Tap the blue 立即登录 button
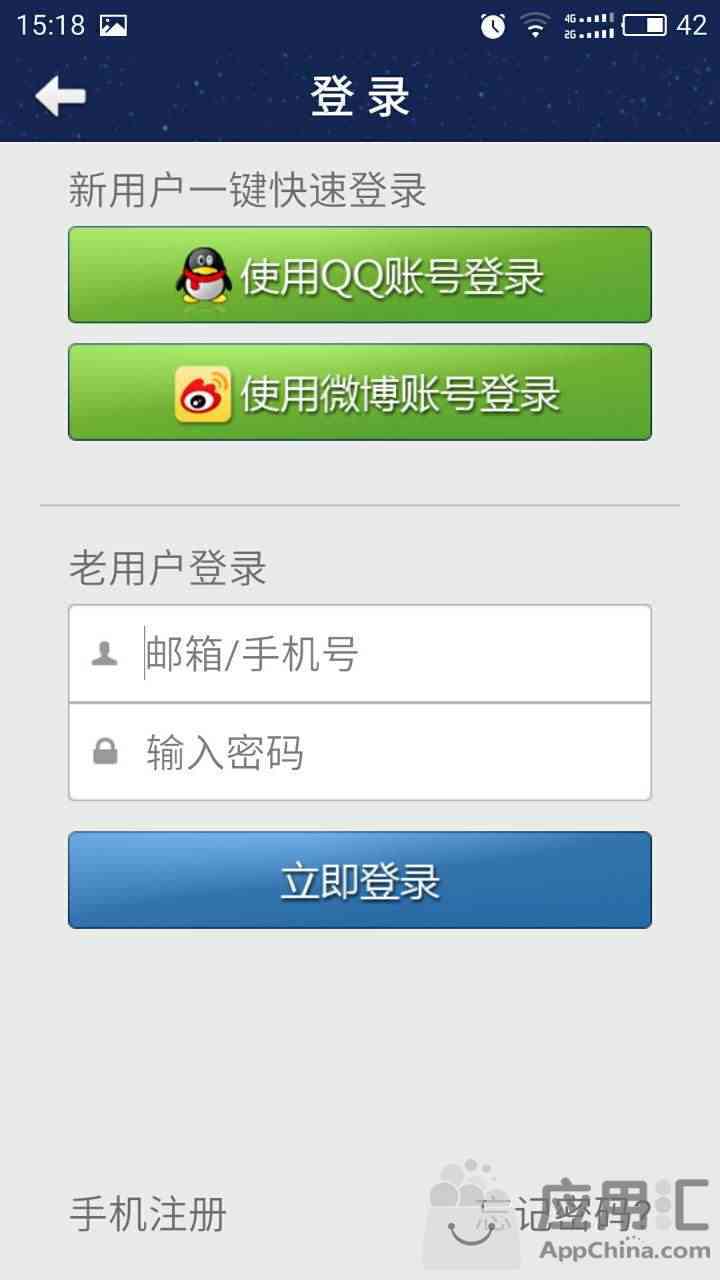The image size is (720, 1280). pyautogui.click(x=360, y=880)
